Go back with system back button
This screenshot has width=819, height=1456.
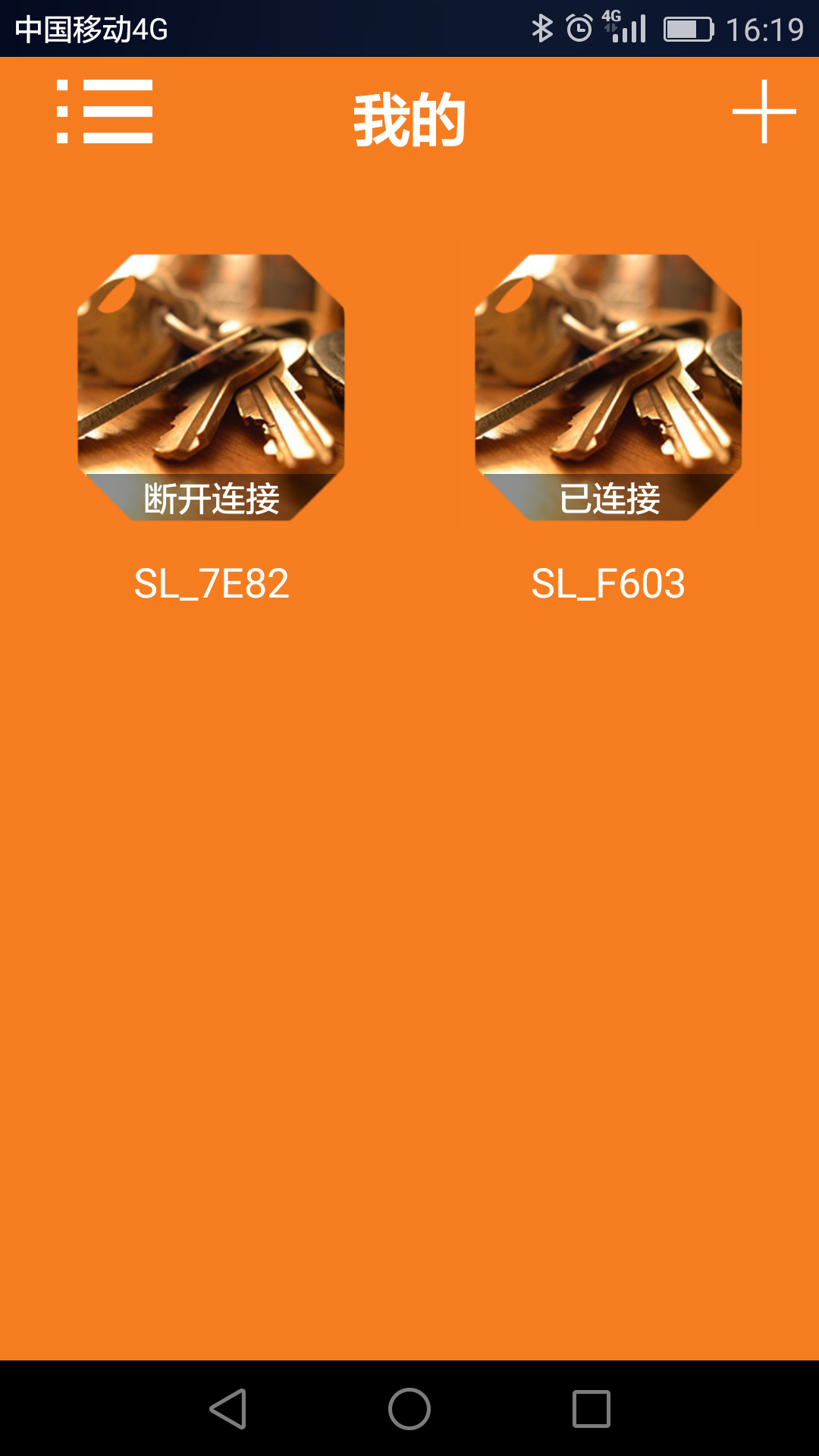[x=227, y=1409]
